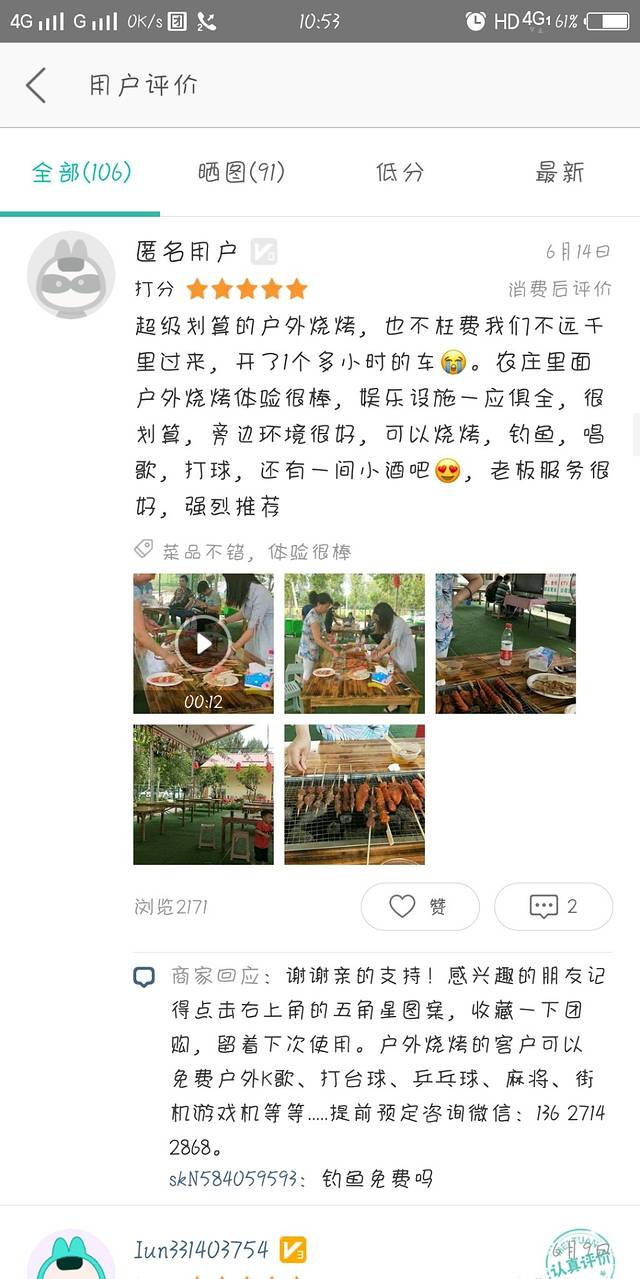Switch to the 低分 tab
The height and width of the screenshot is (1279, 640).
point(400,172)
